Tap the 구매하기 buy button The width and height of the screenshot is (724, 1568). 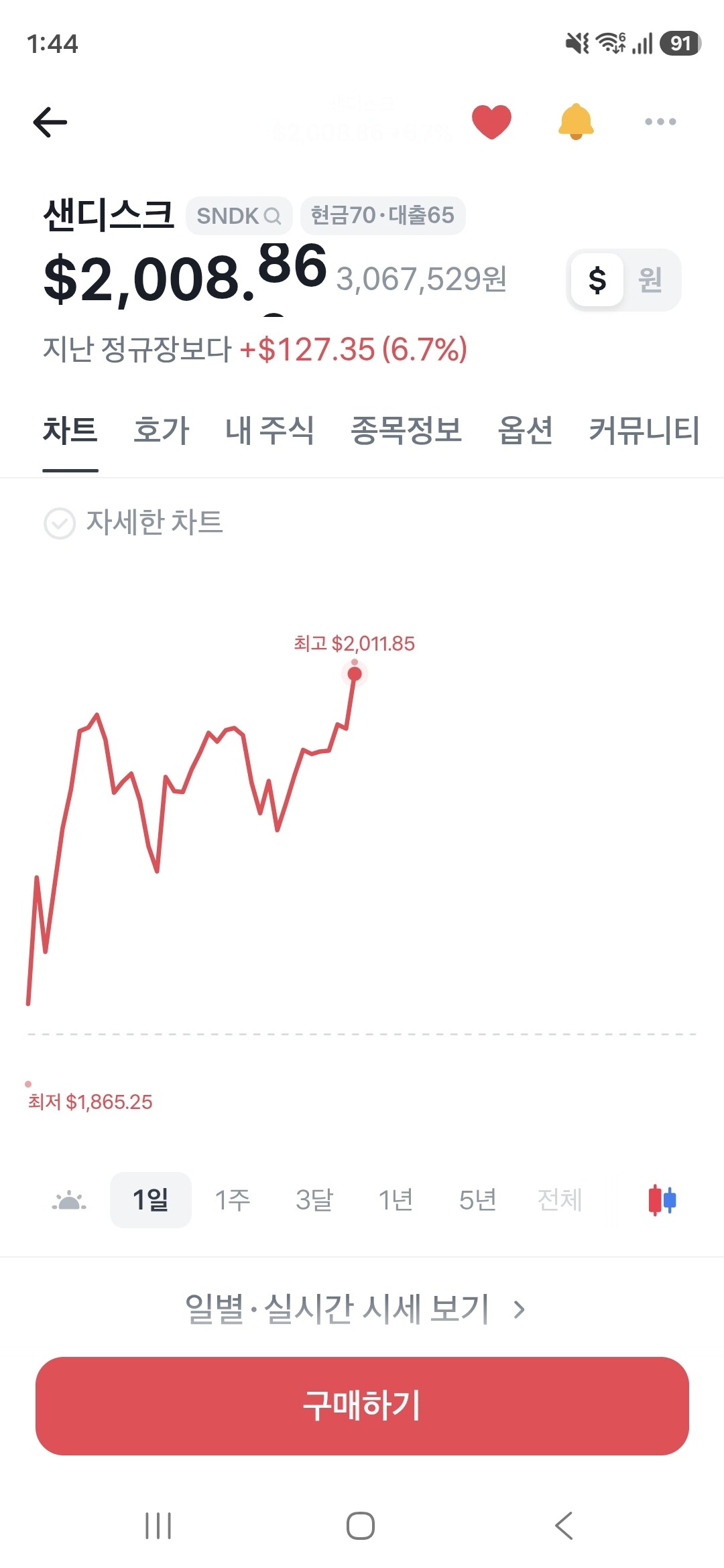coord(362,1406)
